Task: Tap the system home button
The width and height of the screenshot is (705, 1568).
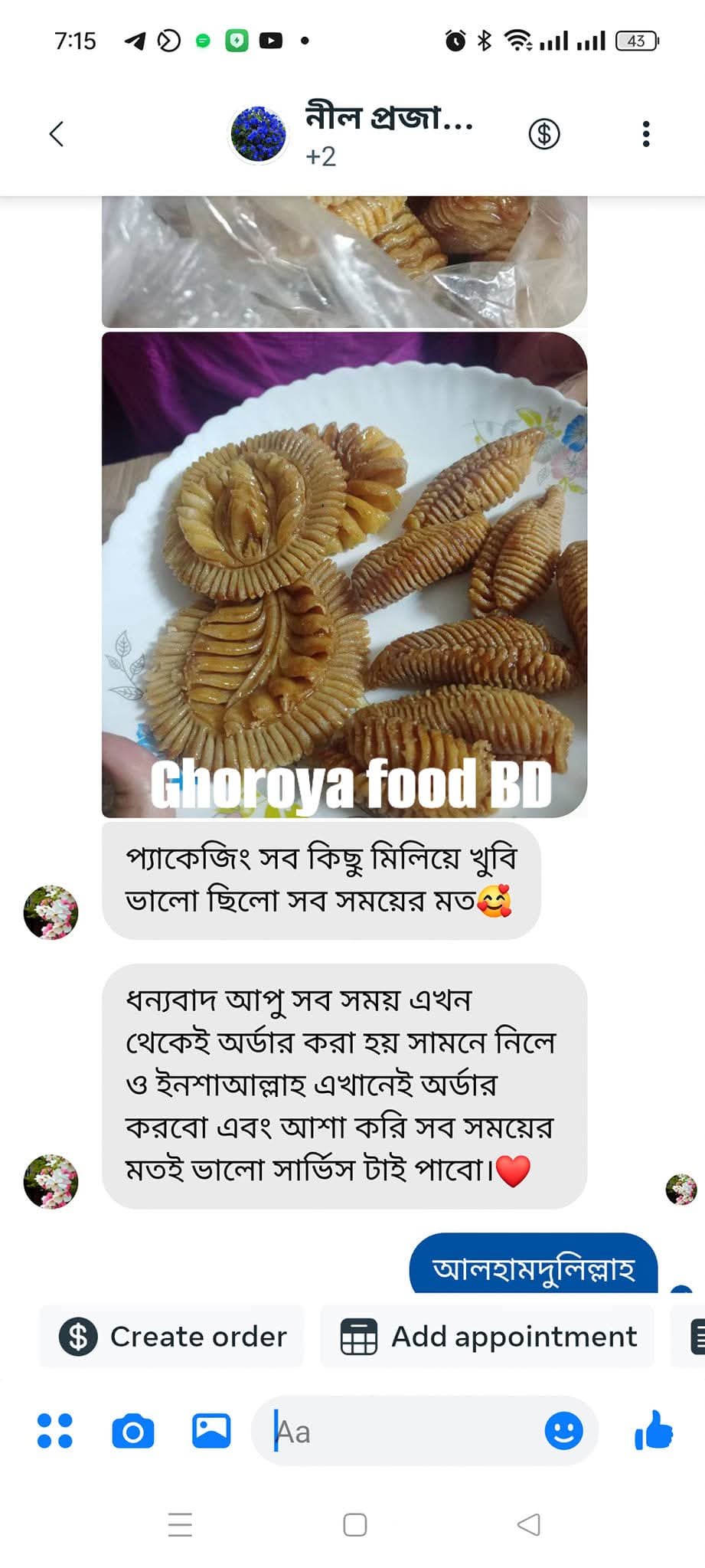Action: [354, 1525]
